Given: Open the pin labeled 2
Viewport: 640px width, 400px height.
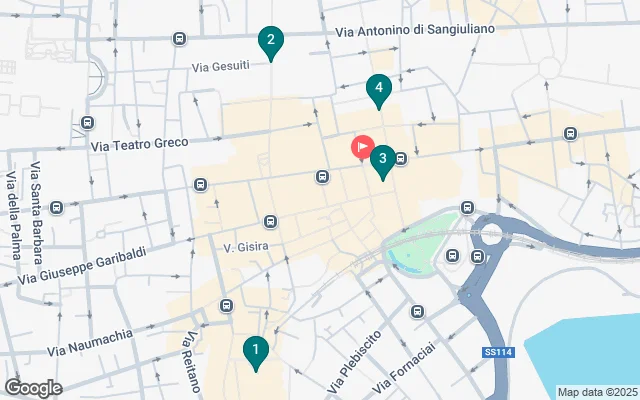Looking at the screenshot, I should 269,41.
